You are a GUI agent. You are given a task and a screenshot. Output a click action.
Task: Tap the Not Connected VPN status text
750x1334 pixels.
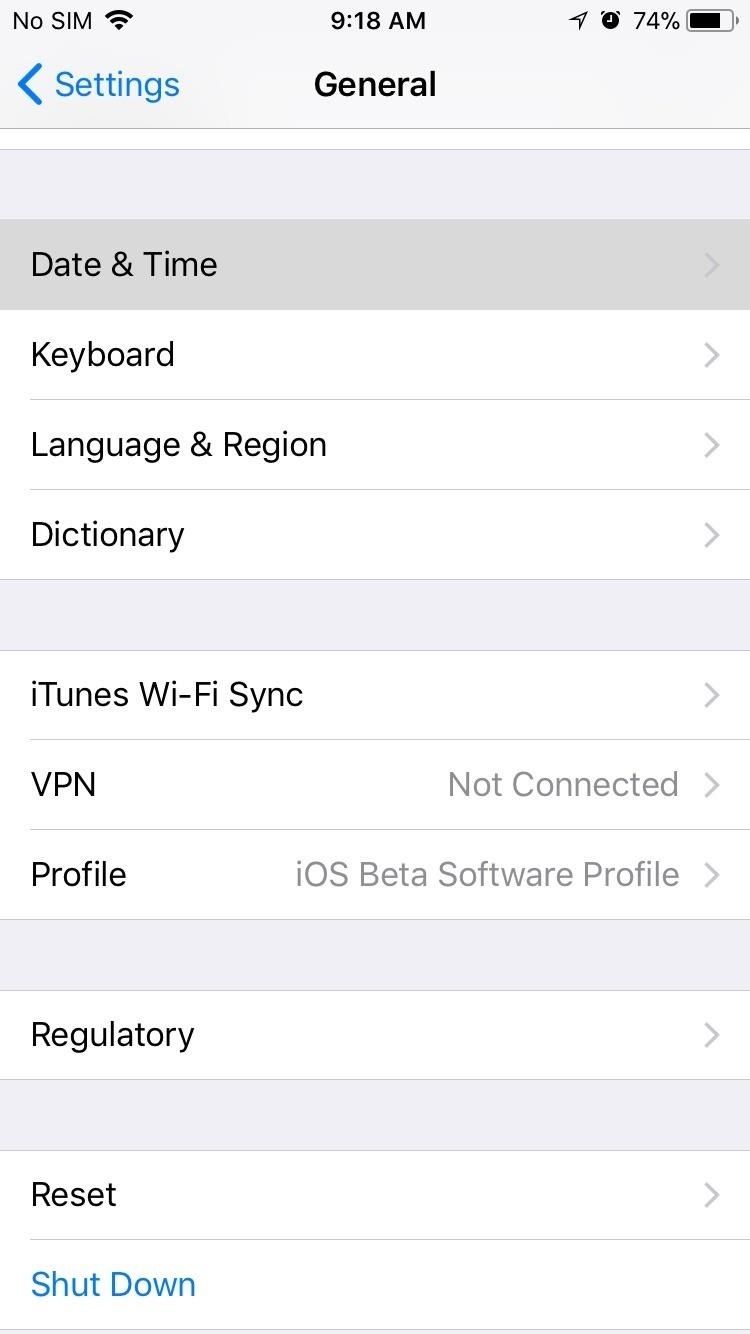coord(563,784)
